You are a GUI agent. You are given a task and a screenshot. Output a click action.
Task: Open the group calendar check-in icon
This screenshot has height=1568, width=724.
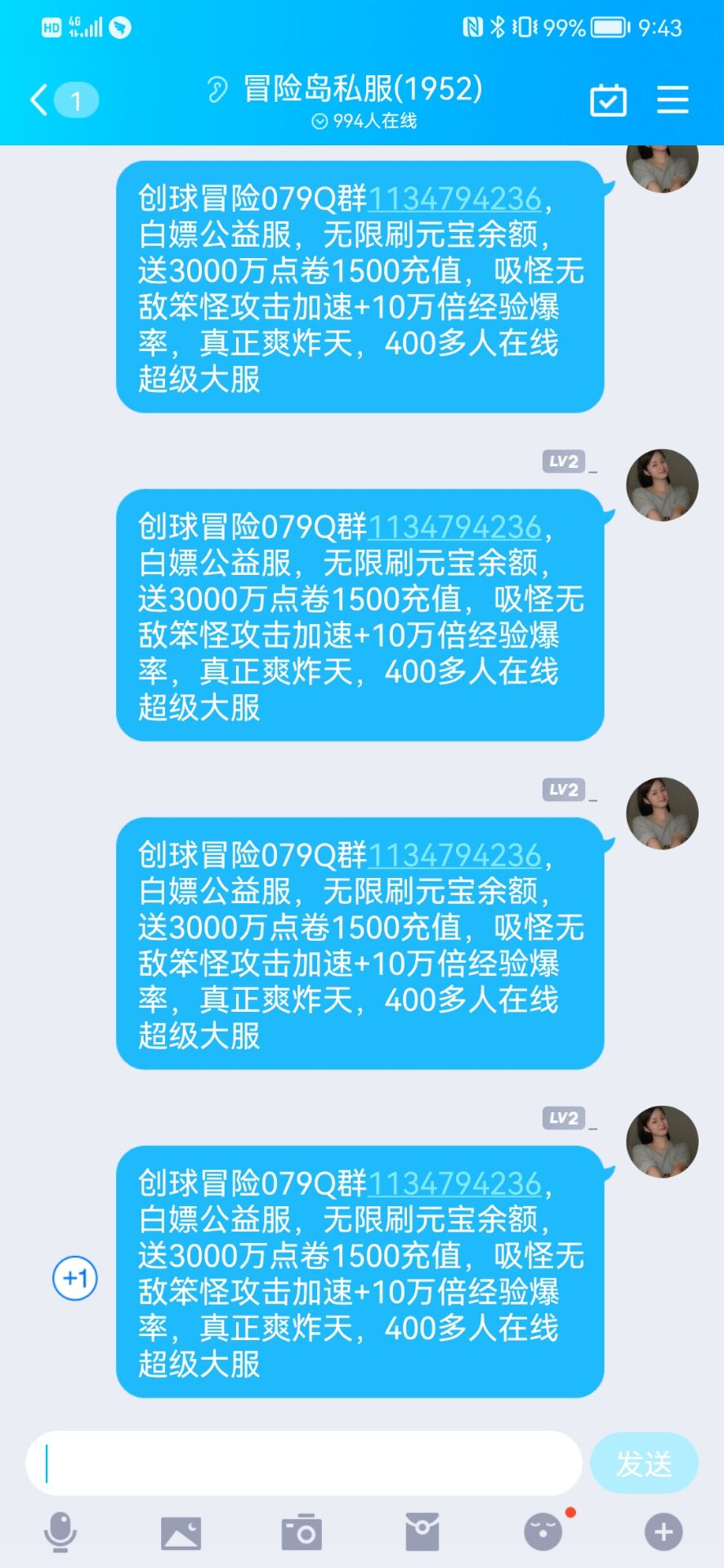coord(608,100)
